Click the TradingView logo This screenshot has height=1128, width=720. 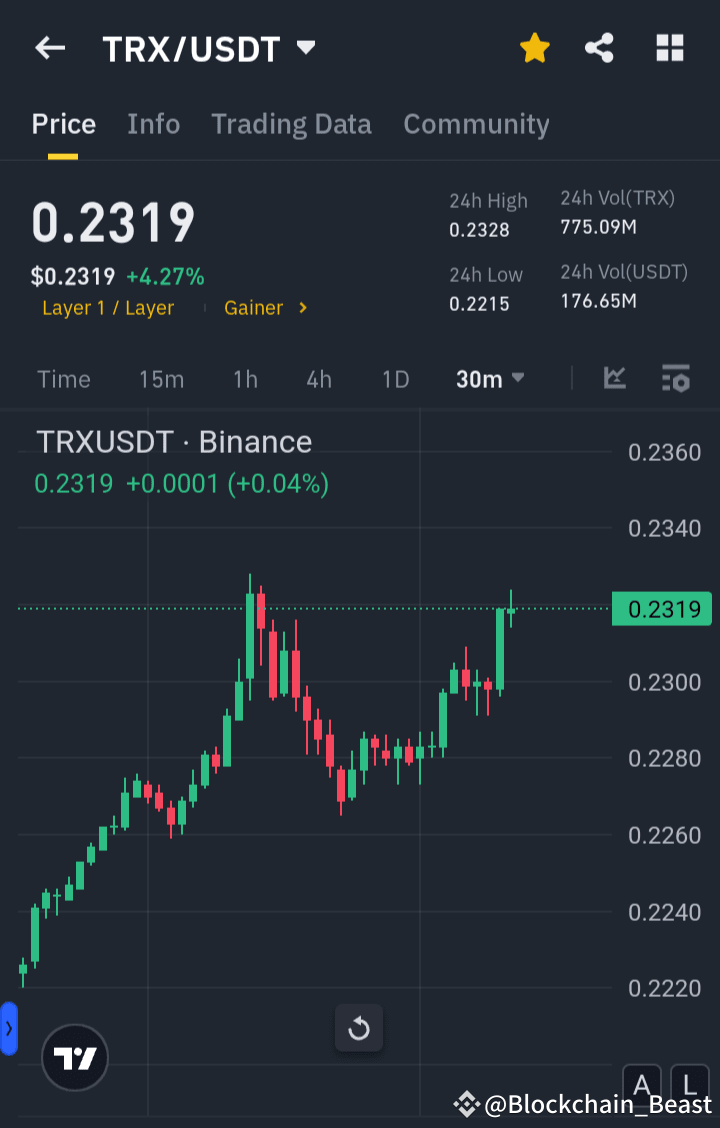coord(75,1057)
